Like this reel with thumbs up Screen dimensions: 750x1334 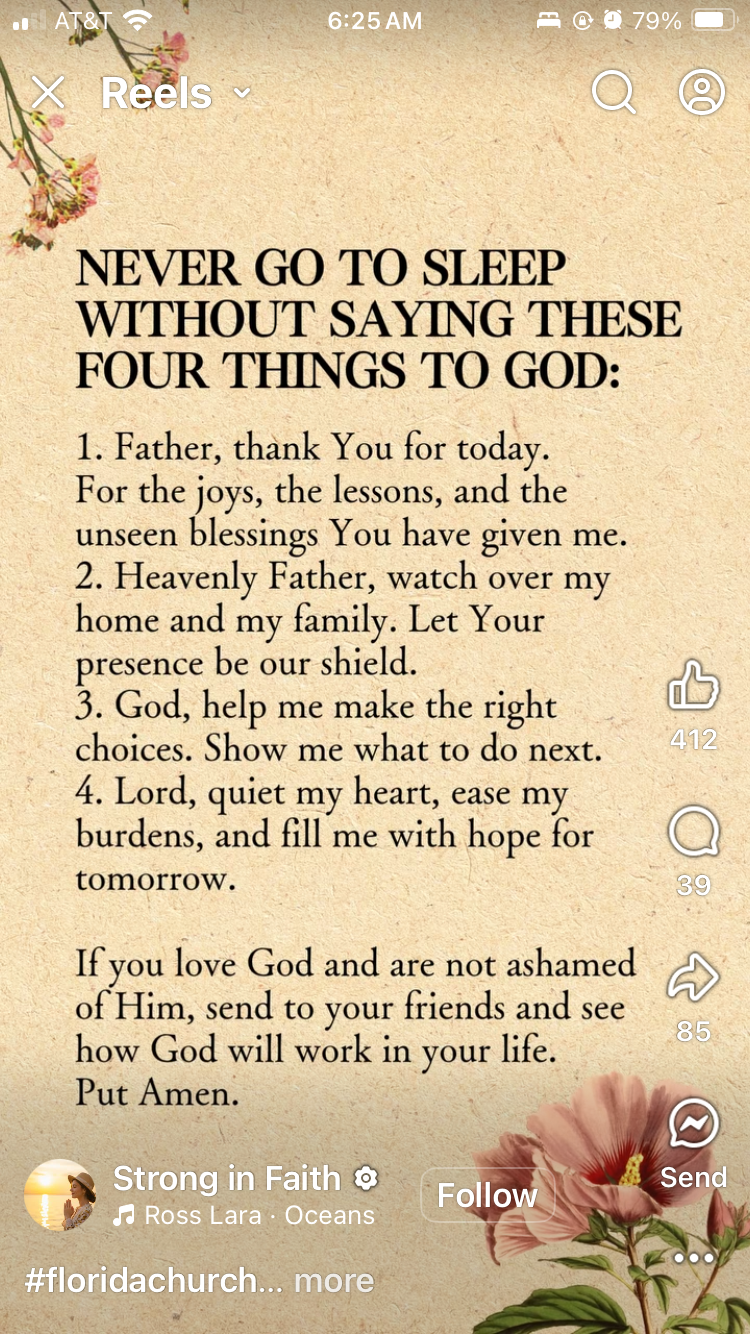point(693,688)
